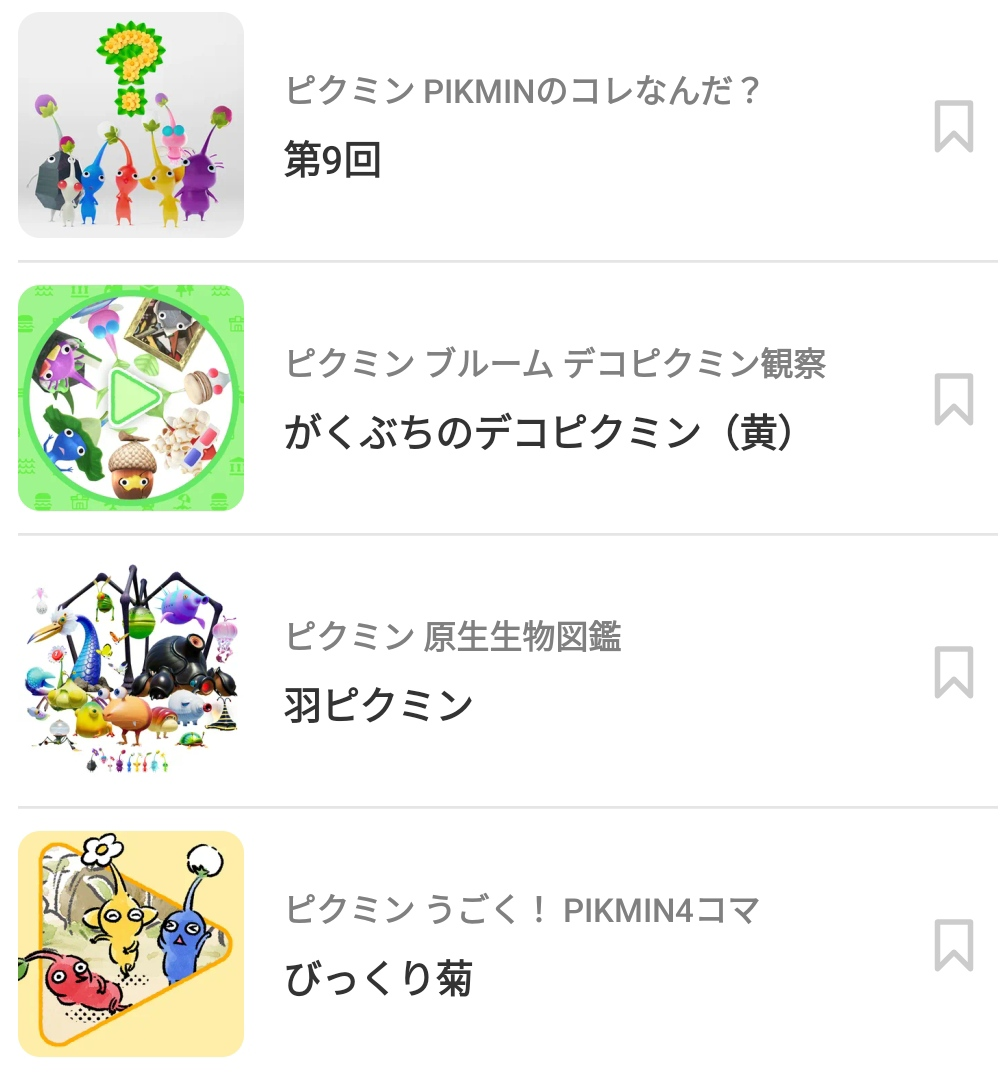This screenshot has width=1007, height=1073.
Task: Open がくぶちのデコピクミン（黄） row
Action: coord(540,399)
